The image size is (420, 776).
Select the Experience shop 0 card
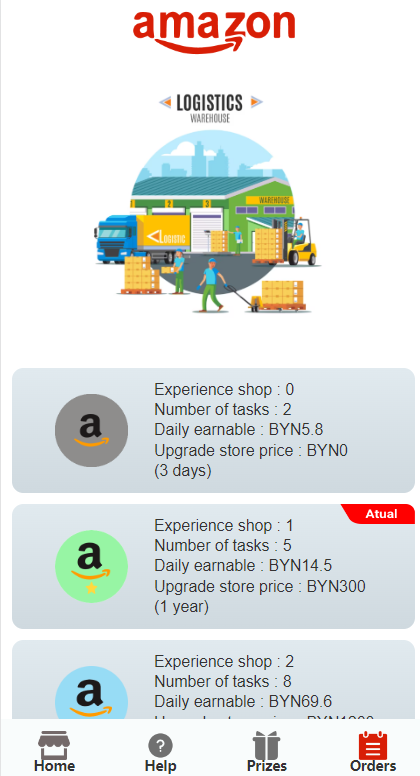click(213, 430)
